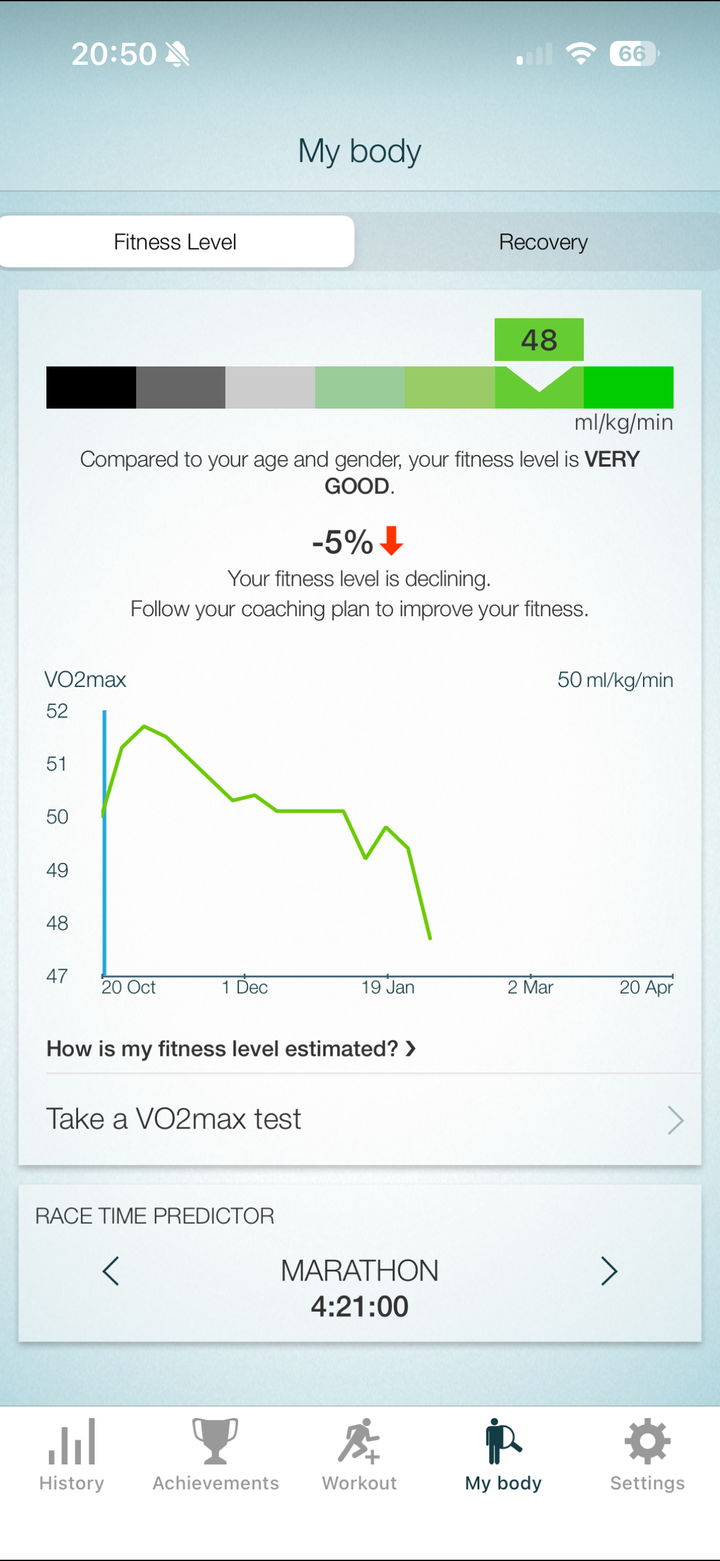Tap the My body tab
This screenshot has height=1561, width=720.
click(x=503, y=1456)
